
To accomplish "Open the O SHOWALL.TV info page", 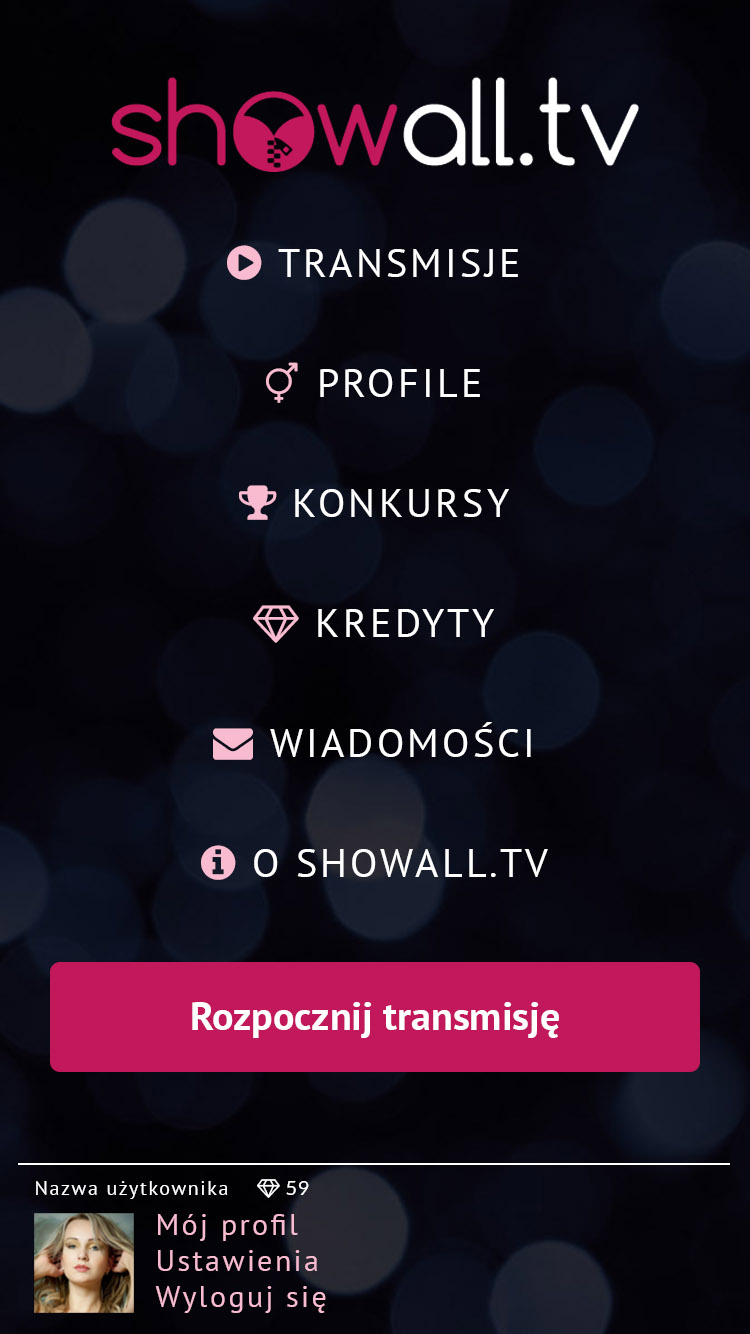I will (374, 863).
